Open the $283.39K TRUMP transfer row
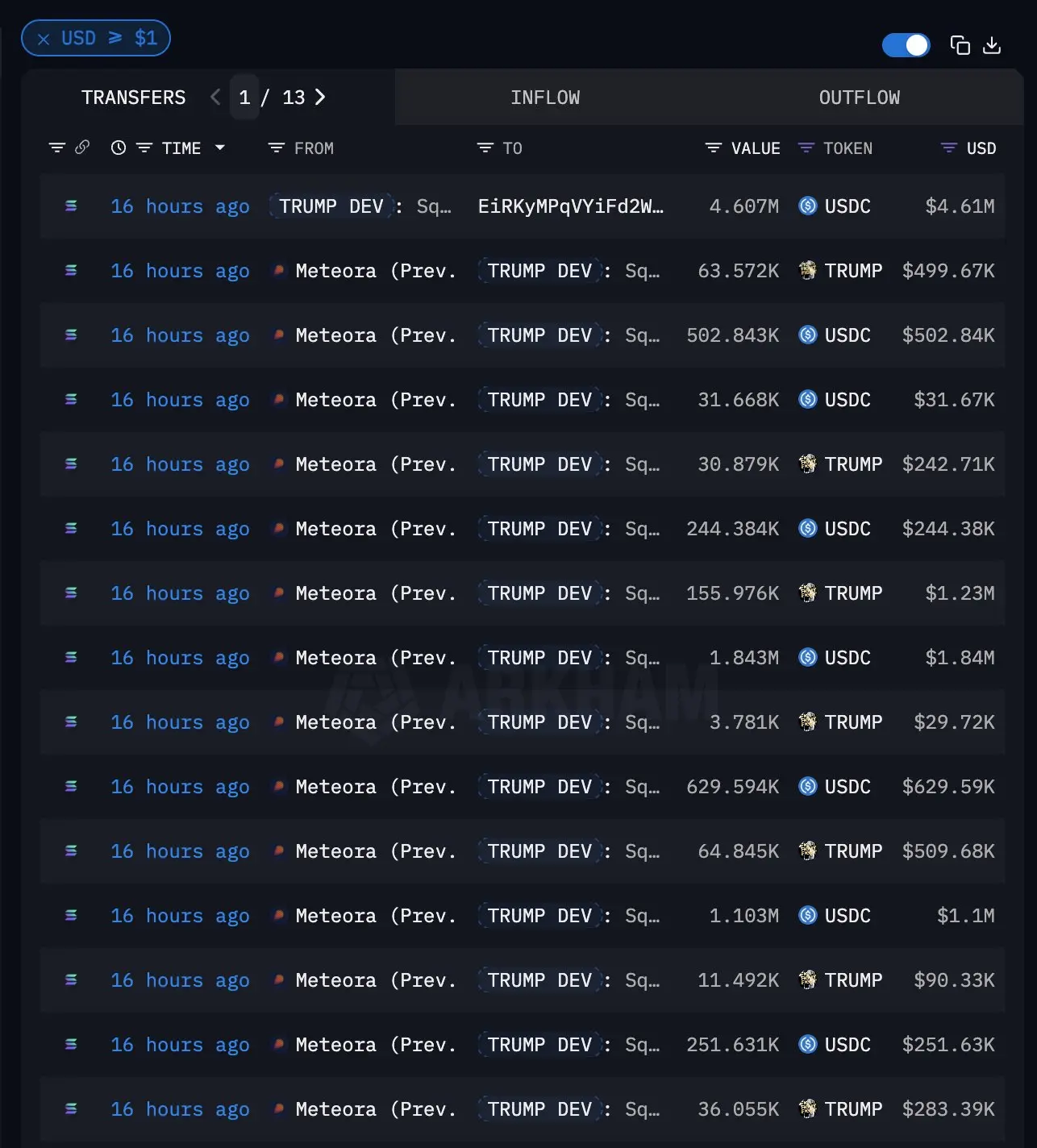This screenshot has height=1148, width=1037. pyautogui.click(x=523, y=1109)
